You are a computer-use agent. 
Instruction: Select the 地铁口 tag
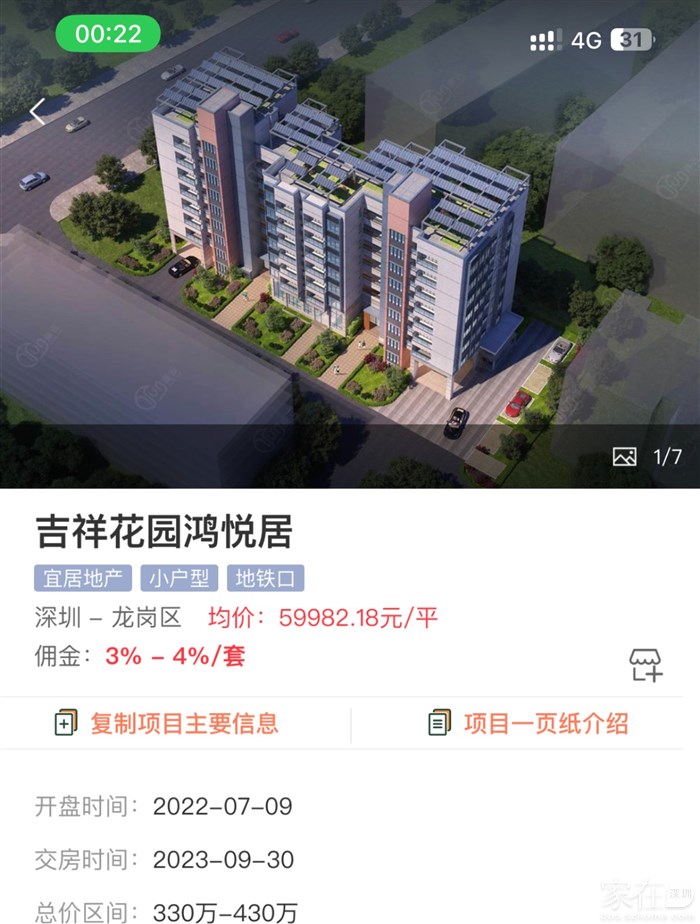pos(265,579)
